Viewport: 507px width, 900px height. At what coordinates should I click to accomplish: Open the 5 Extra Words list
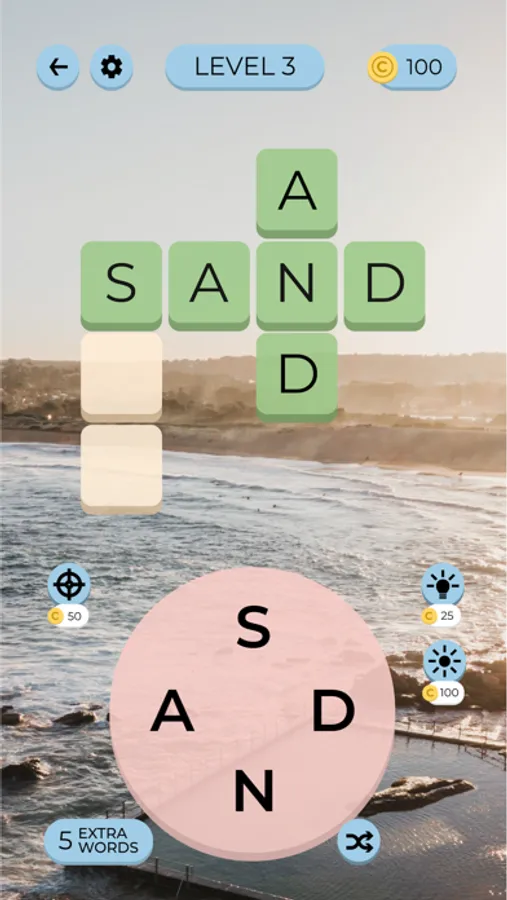[x=99, y=841]
